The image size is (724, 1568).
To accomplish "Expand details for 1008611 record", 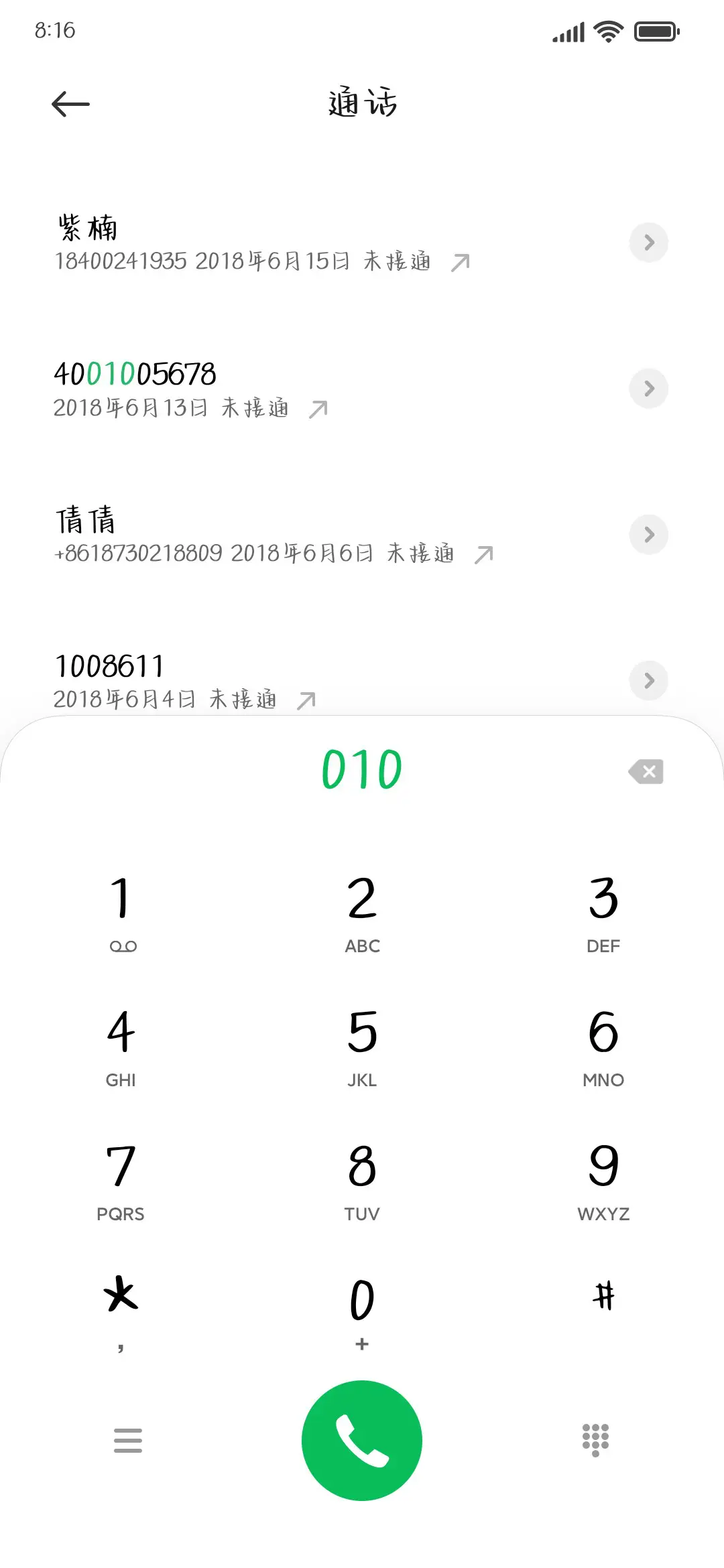I will [x=648, y=681].
